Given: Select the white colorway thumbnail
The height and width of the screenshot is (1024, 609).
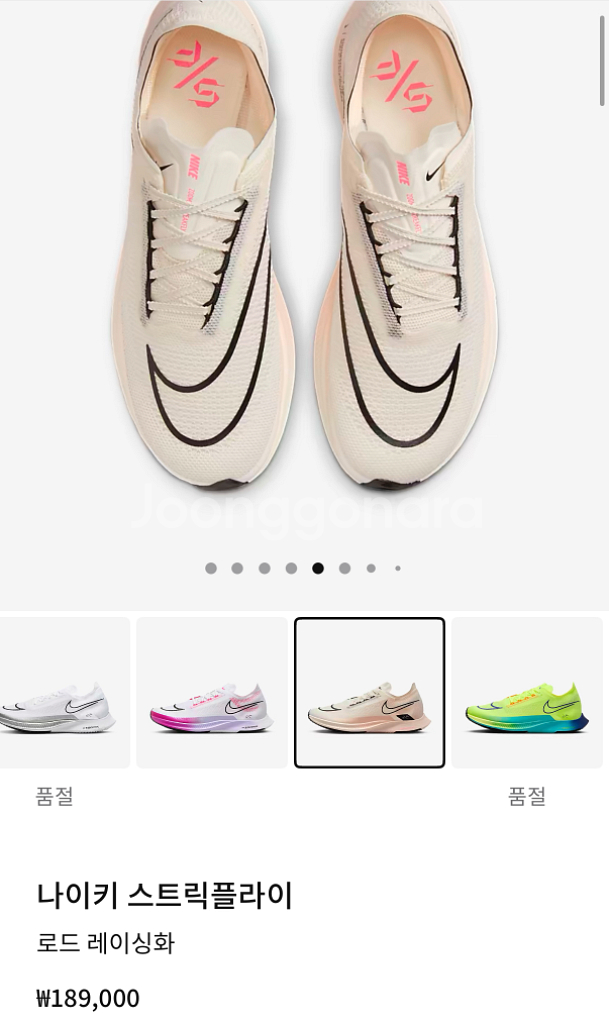Looking at the screenshot, I should (x=62, y=693).
